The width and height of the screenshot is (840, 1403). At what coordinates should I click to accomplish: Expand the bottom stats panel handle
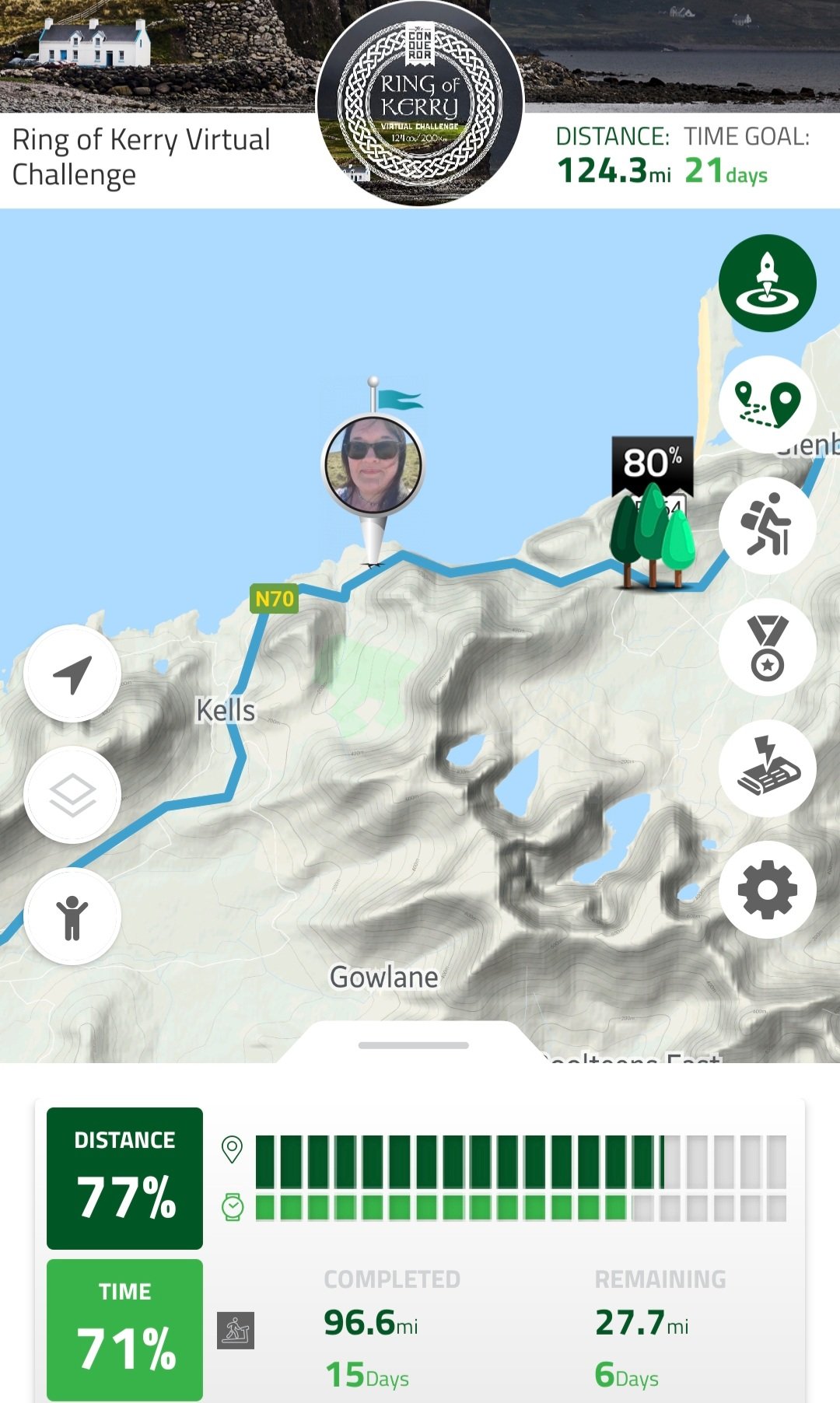click(x=413, y=1045)
